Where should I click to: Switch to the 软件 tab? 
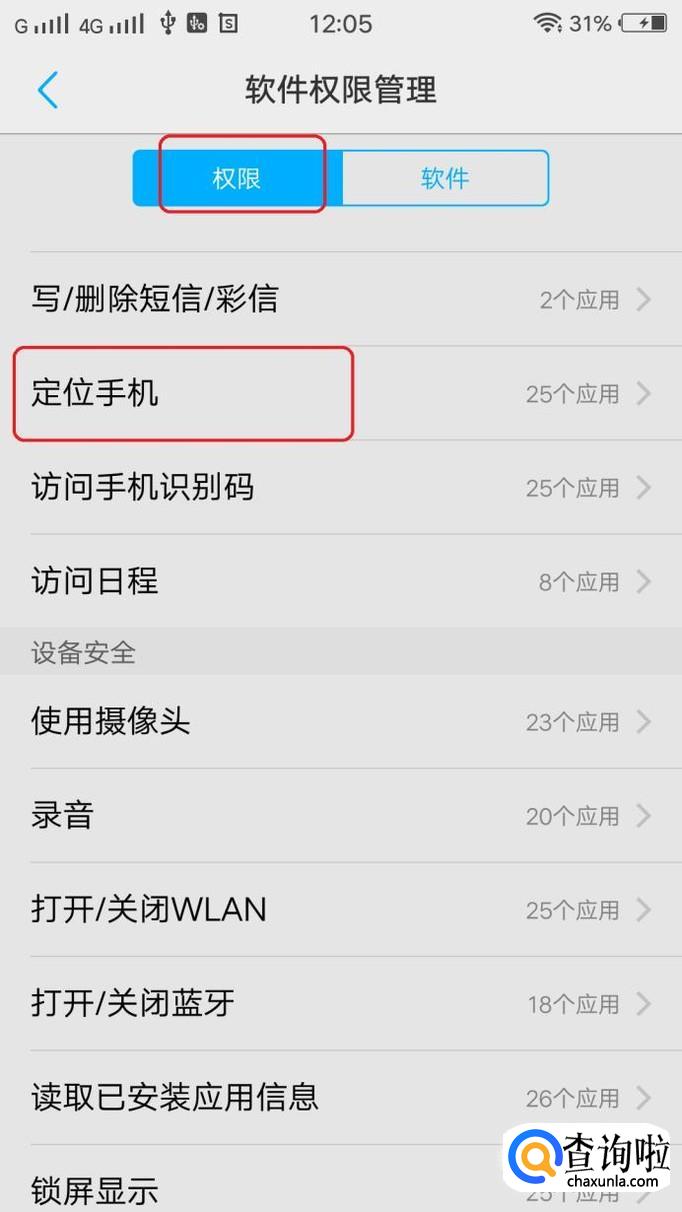445,179
